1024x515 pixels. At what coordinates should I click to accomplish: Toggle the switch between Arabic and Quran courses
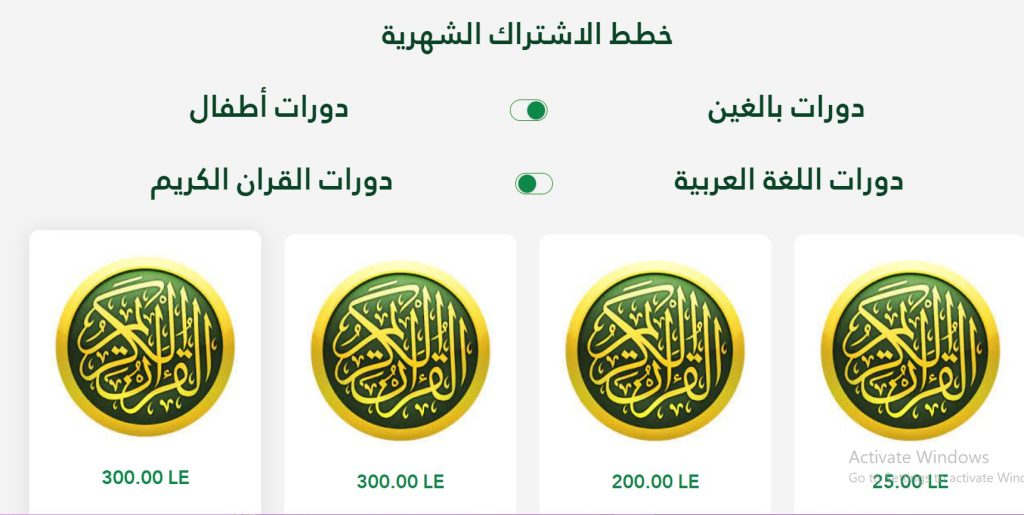(533, 184)
